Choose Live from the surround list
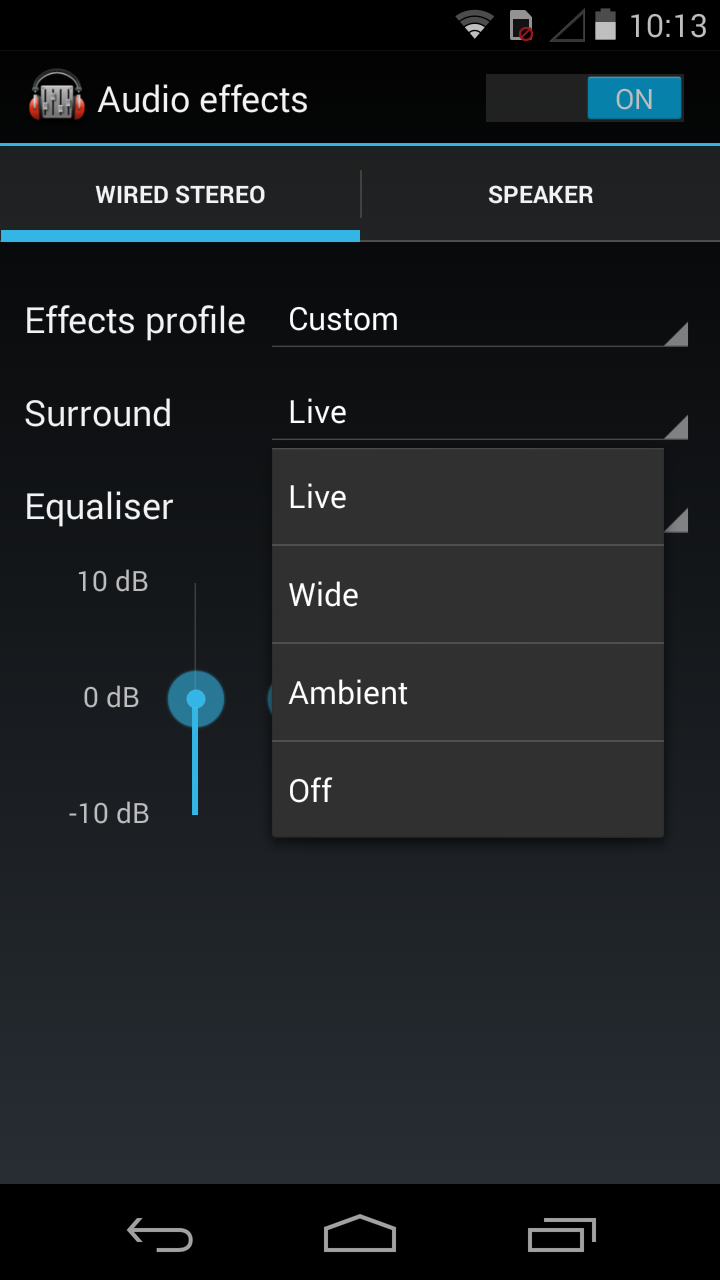The height and width of the screenshot is (1280, 720). click(x=468, y=497)
